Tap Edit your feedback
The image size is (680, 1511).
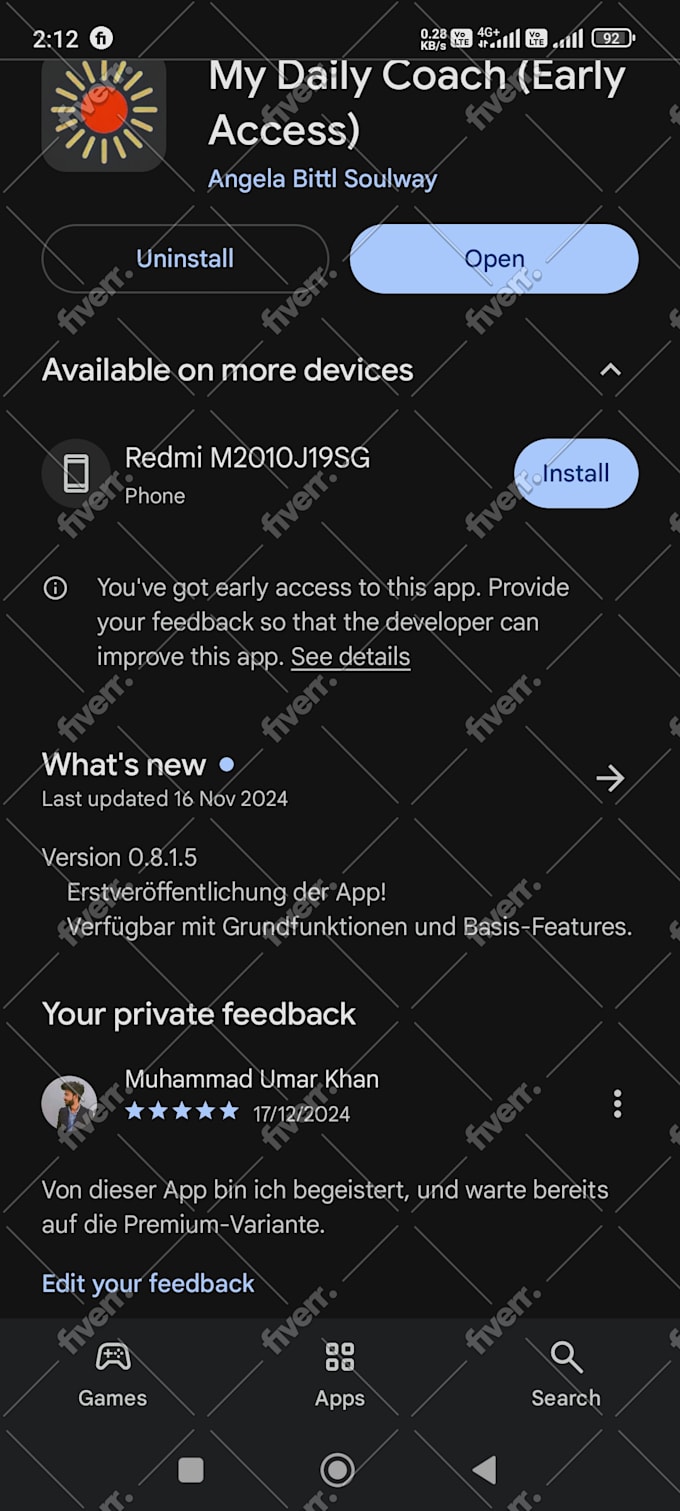(x=148, y=1283)
